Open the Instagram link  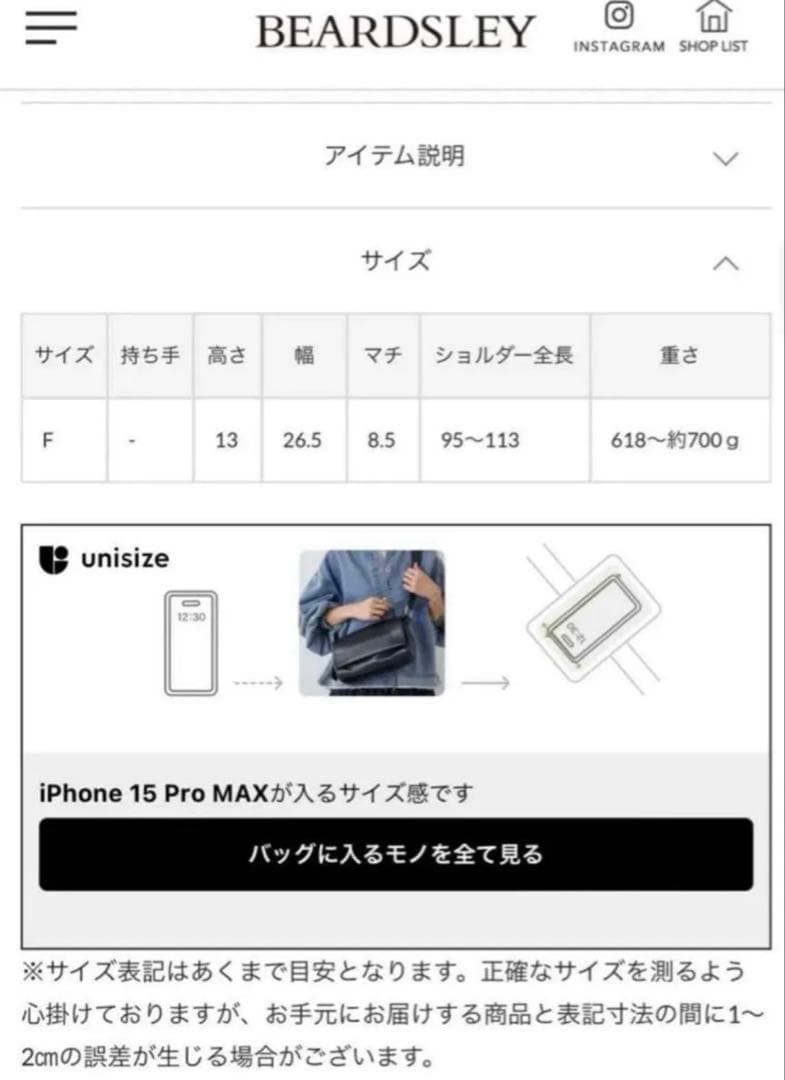pyautogui.click(x=619, y=28)
